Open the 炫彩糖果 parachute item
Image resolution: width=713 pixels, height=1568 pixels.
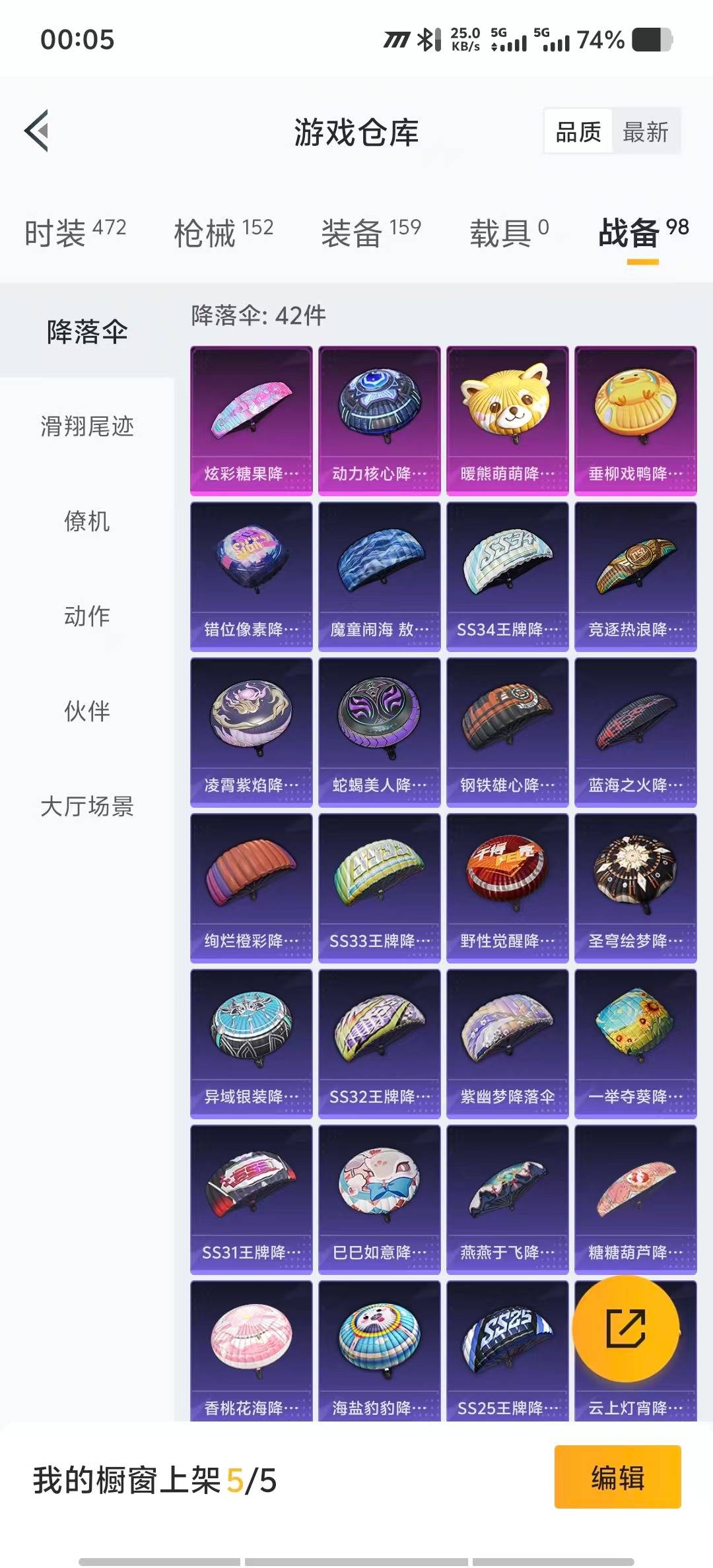click(251, 420)
